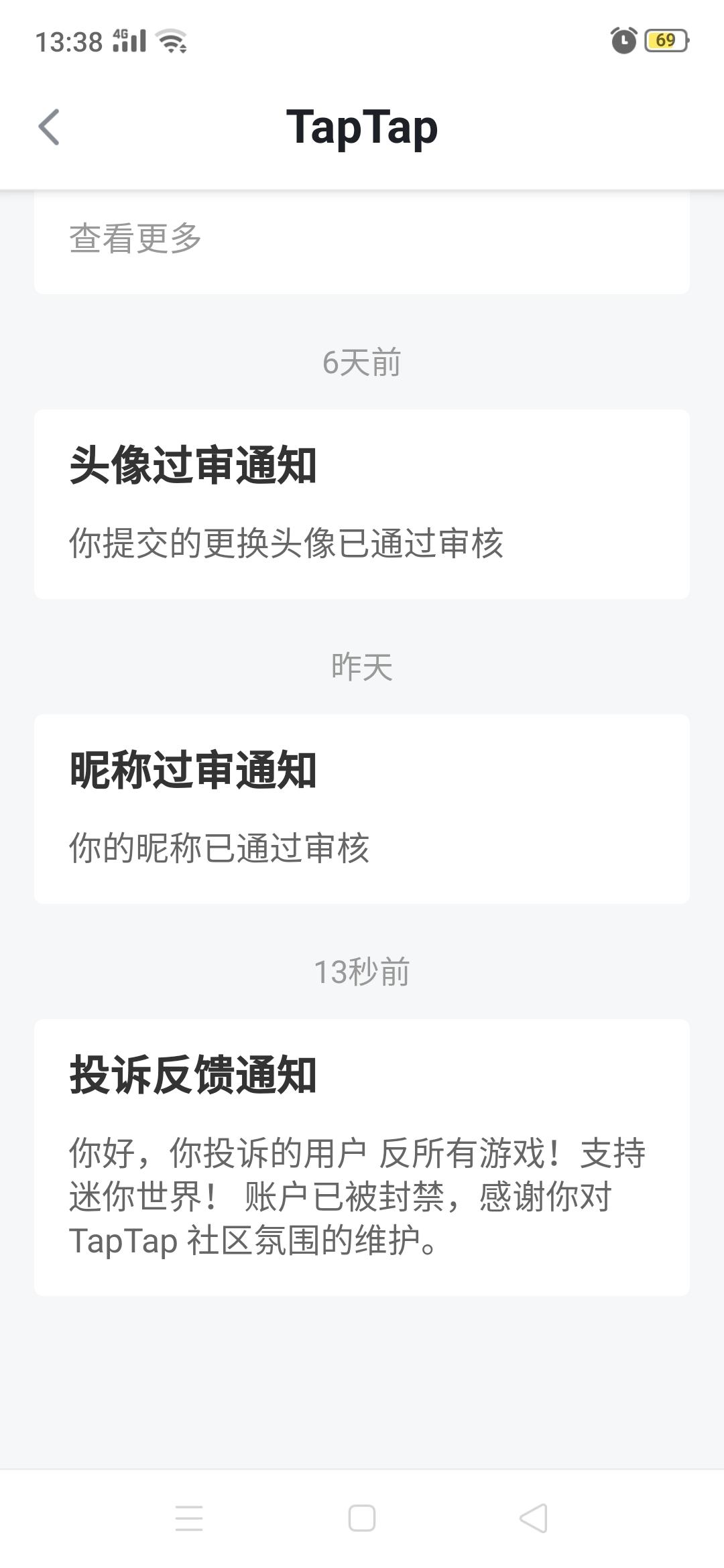Tap 查看更多 to view more
This screenshot has height=1568, width=724.
(x=135, y=239)
